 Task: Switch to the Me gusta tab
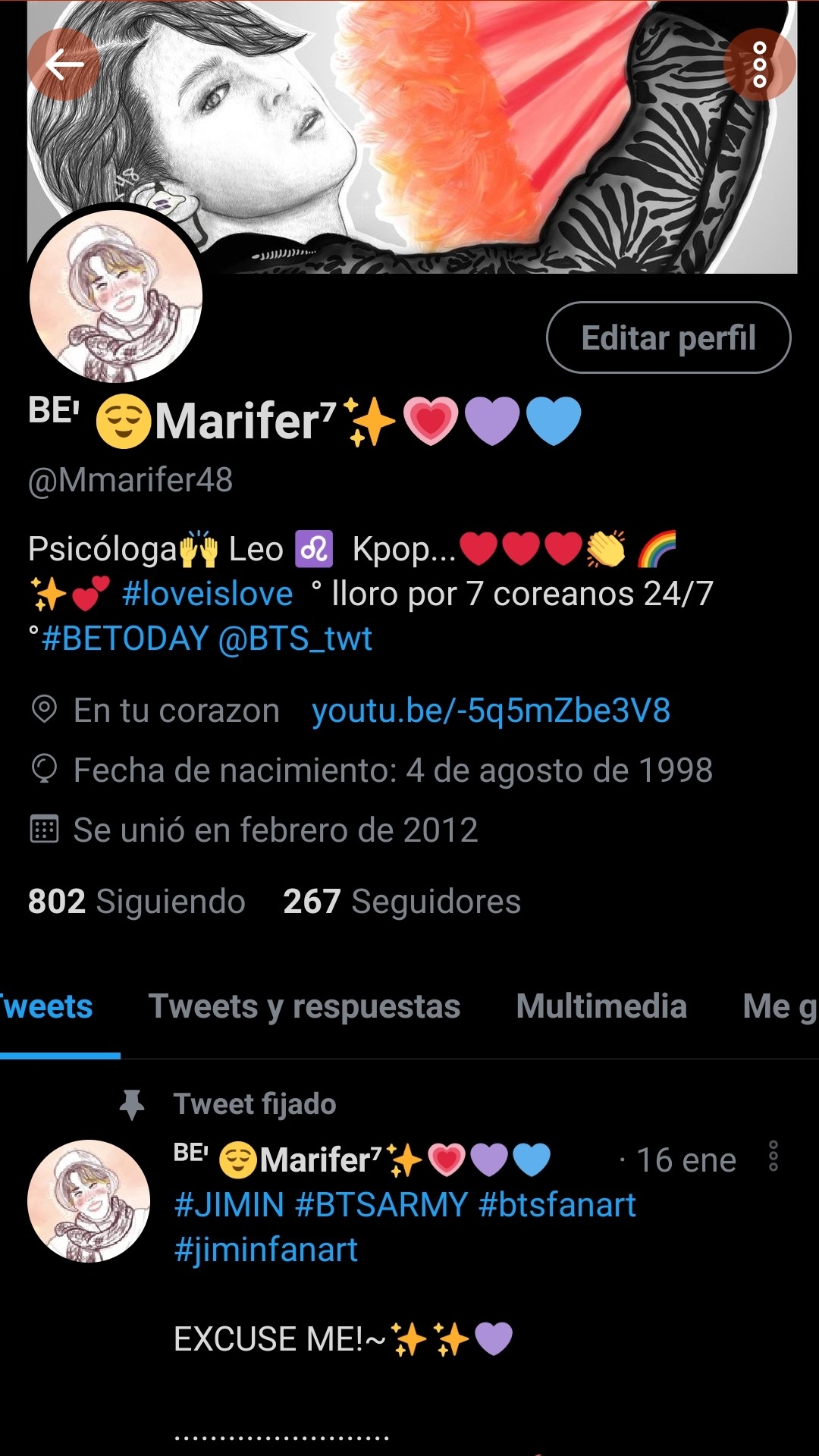click(x=780, y=1007)
